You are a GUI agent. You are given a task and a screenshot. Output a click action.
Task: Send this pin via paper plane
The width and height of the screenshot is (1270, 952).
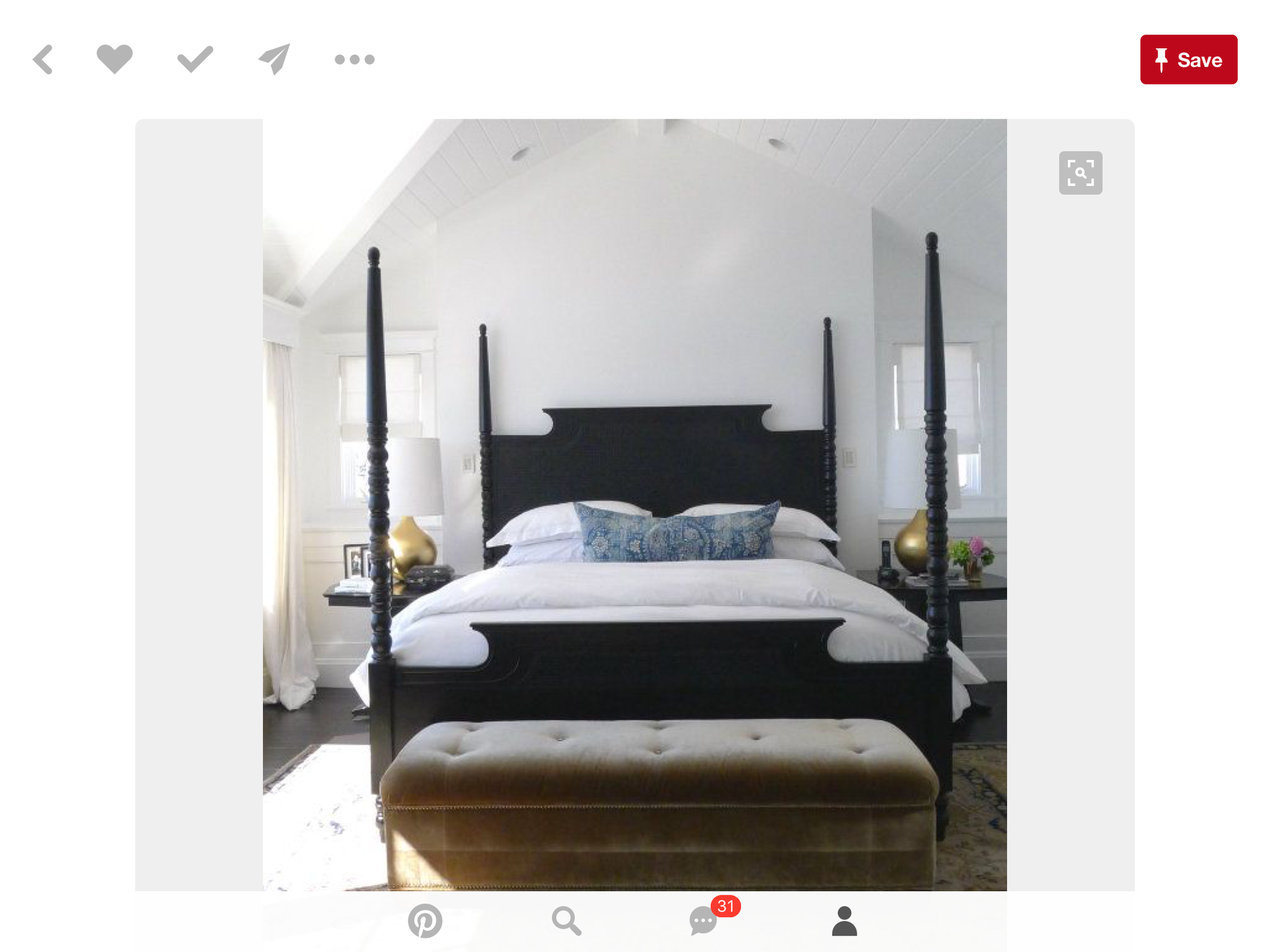[275, 60]
